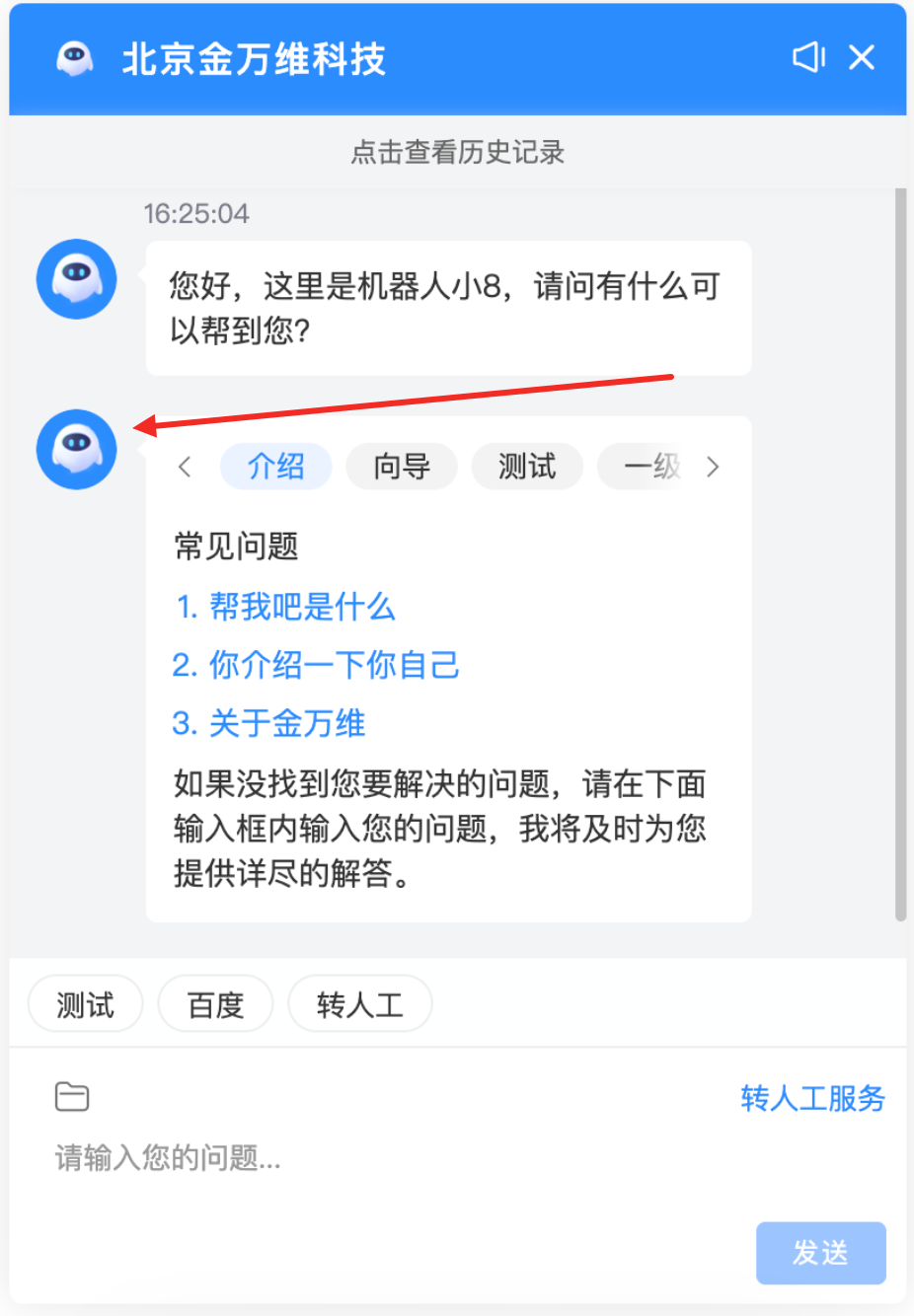This screenshot has height=1316, width=914.
Task: Open question 关于金万维
Action: 269,723
